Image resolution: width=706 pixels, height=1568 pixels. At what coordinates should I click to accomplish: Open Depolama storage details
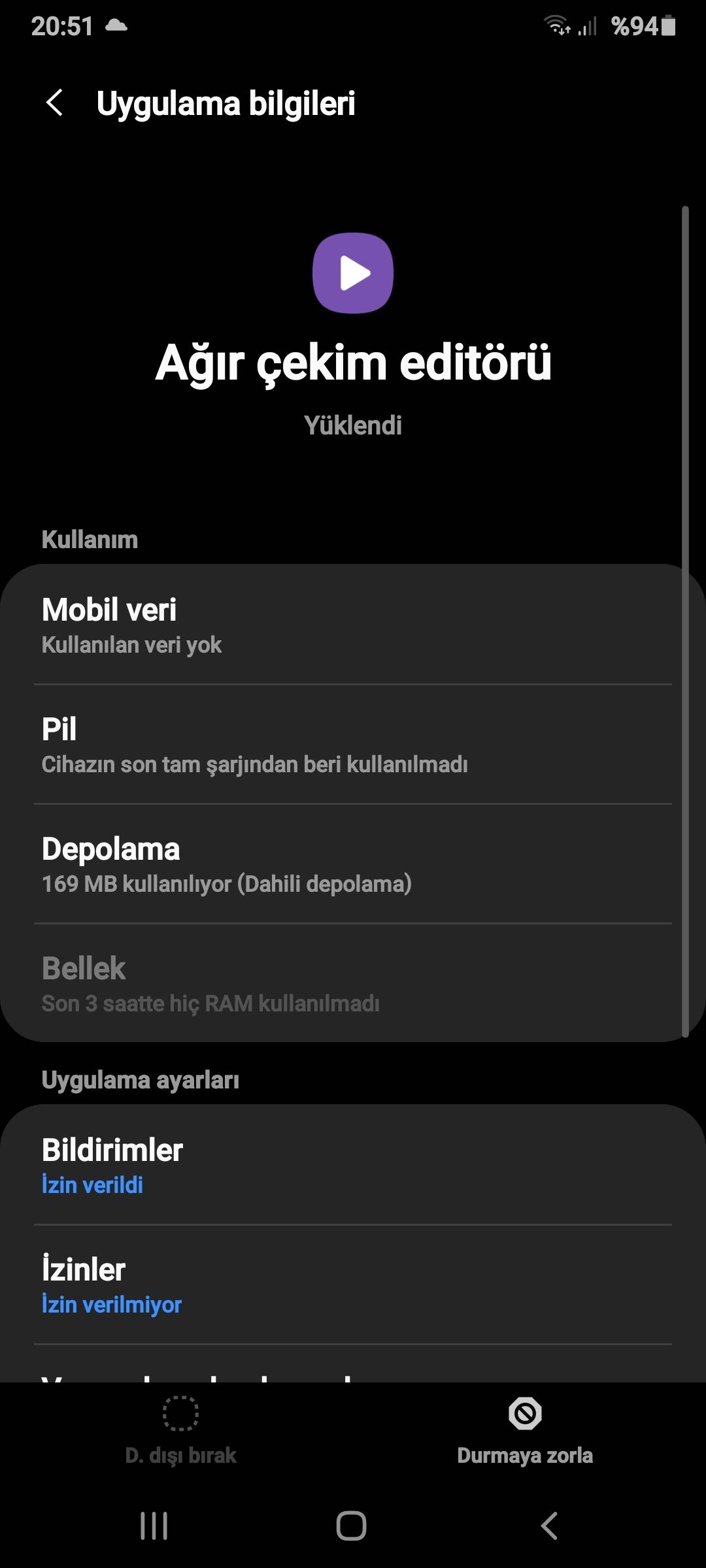pyautogui.click(x=353, y=864)
